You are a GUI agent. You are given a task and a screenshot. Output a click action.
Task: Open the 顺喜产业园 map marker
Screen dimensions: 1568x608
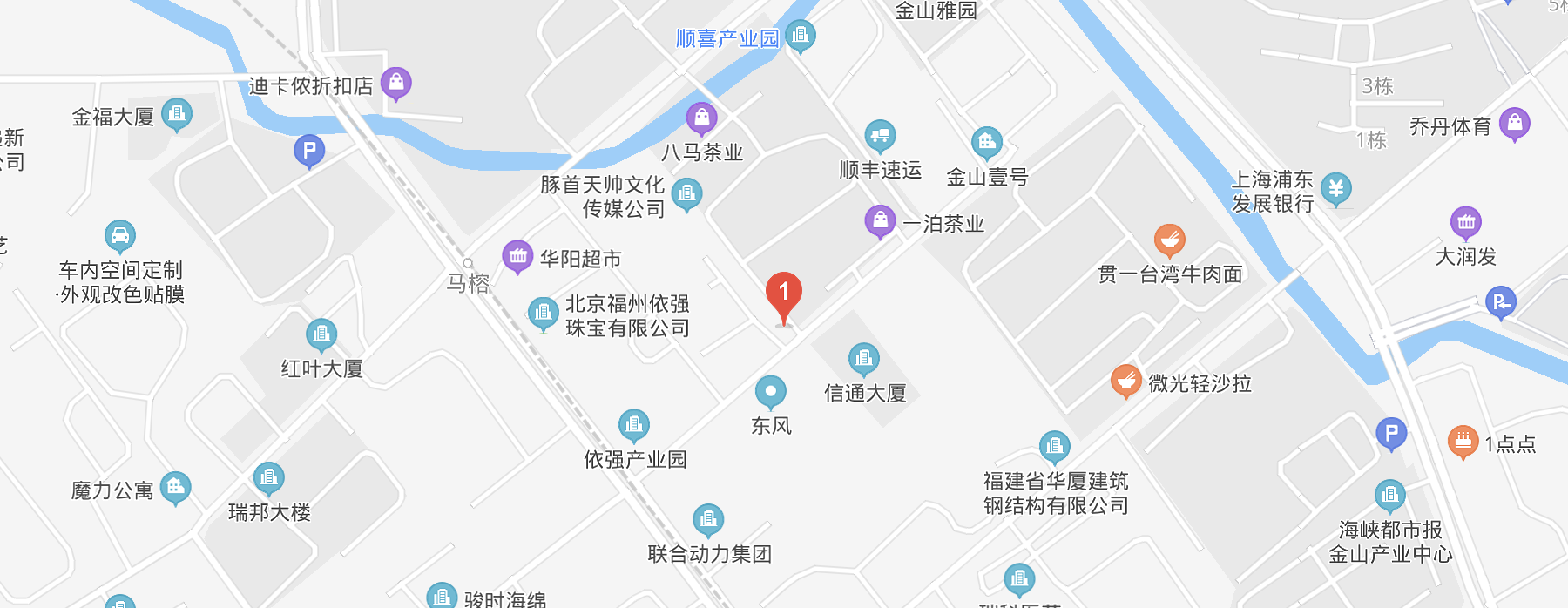[x=800, y=36]
